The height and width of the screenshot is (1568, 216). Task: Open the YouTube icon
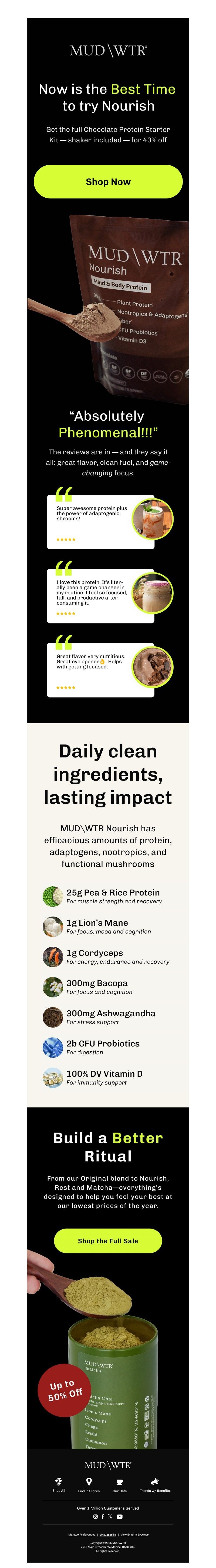[120, 1516]
